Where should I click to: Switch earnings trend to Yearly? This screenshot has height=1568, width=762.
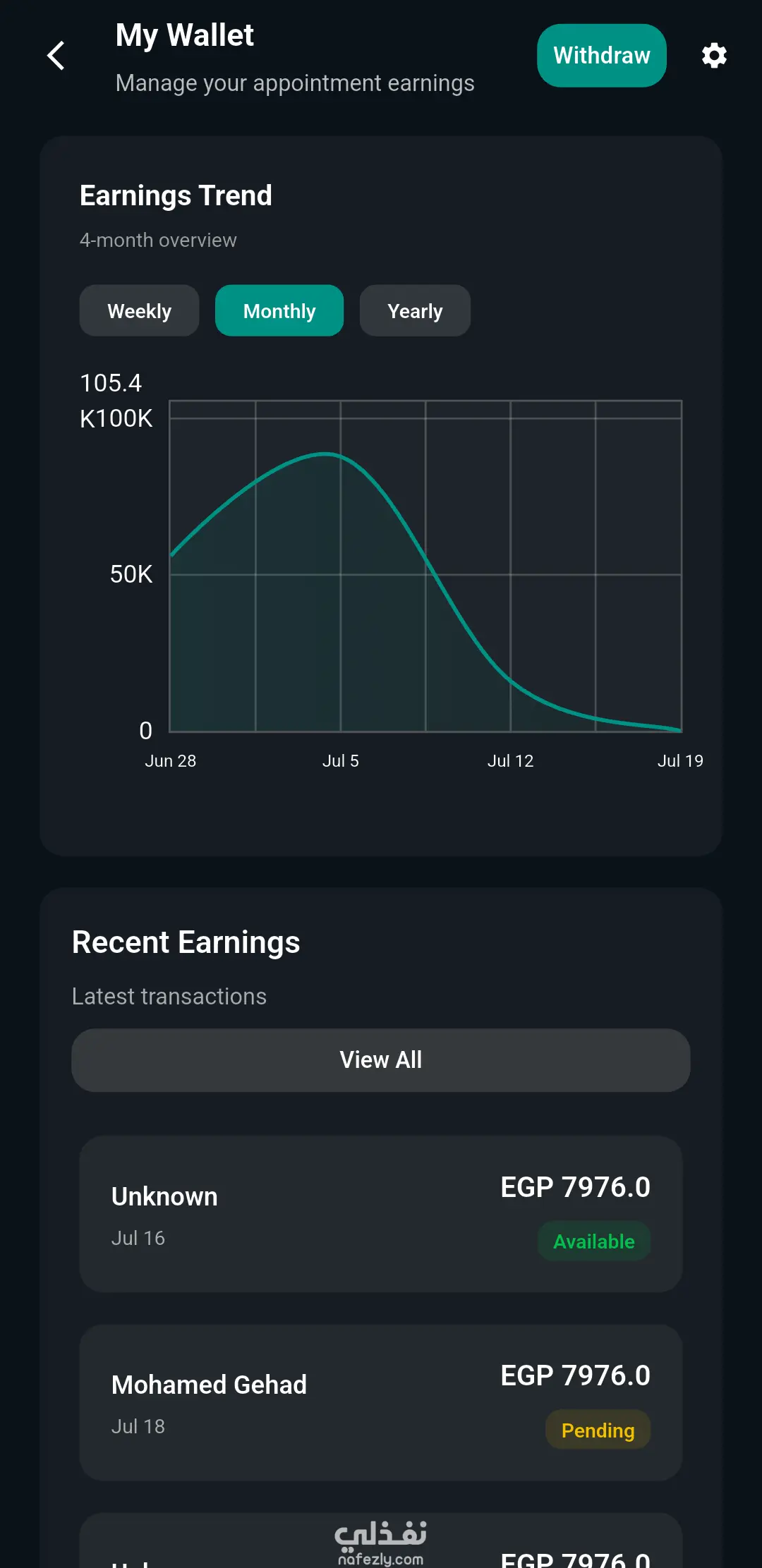[415, 310]
